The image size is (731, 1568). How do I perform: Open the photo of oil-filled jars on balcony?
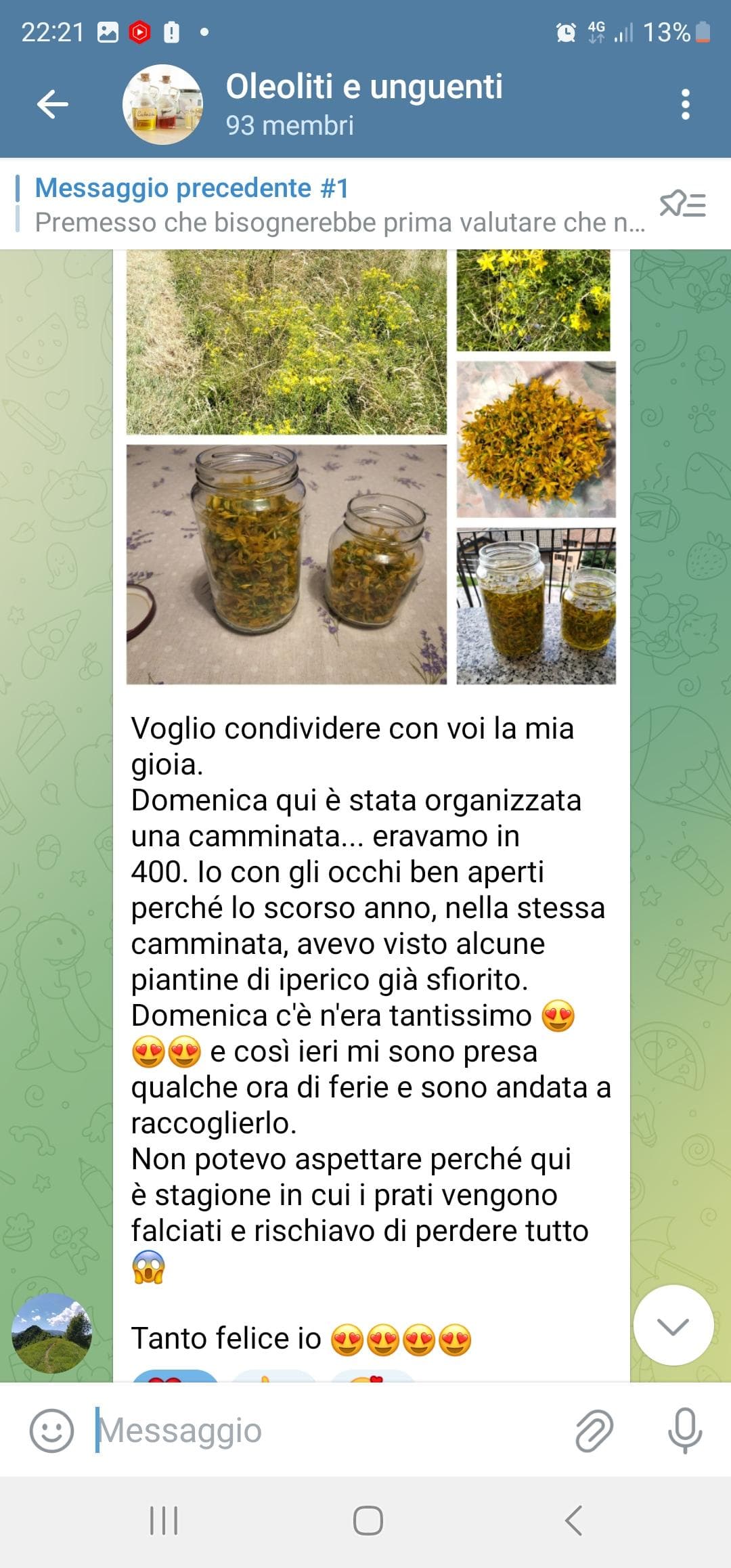(536, 605)
